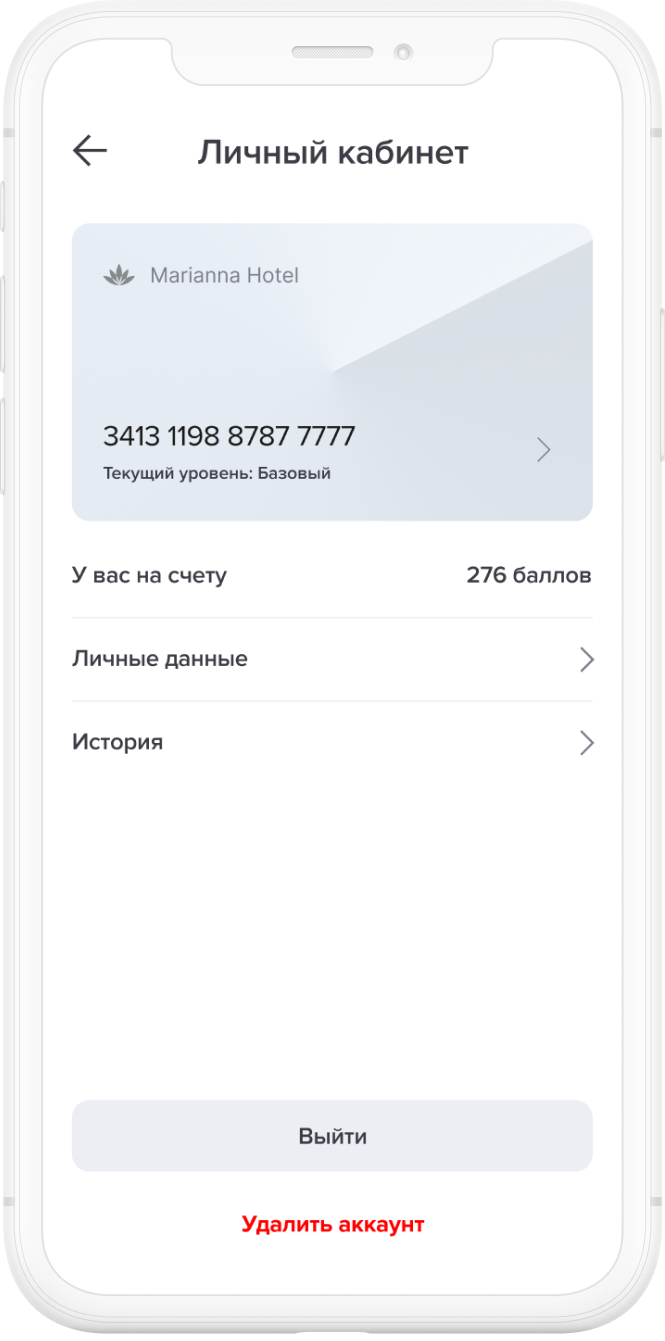The image size is (665, 1341).
Task: Open the История row
Action: [332, 742]
